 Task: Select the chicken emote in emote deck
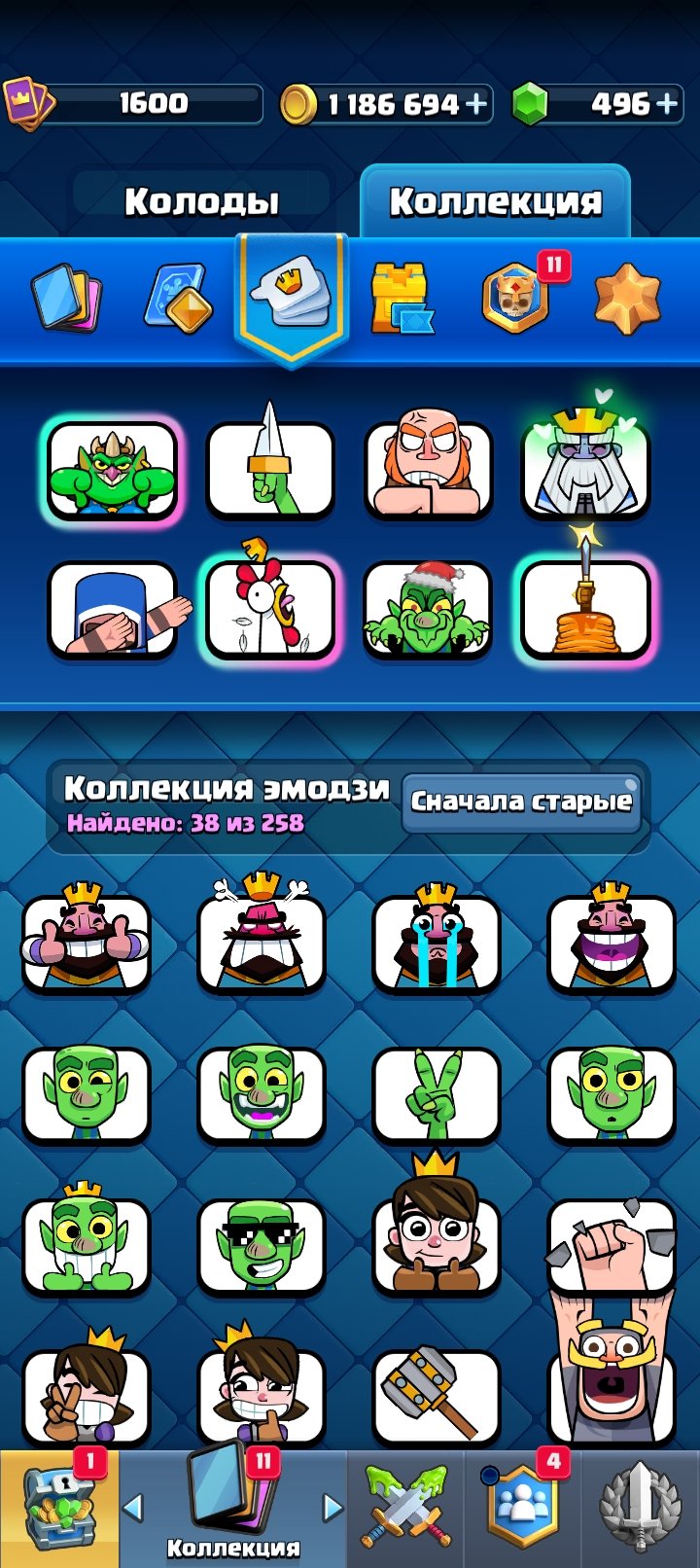(270, 610)
